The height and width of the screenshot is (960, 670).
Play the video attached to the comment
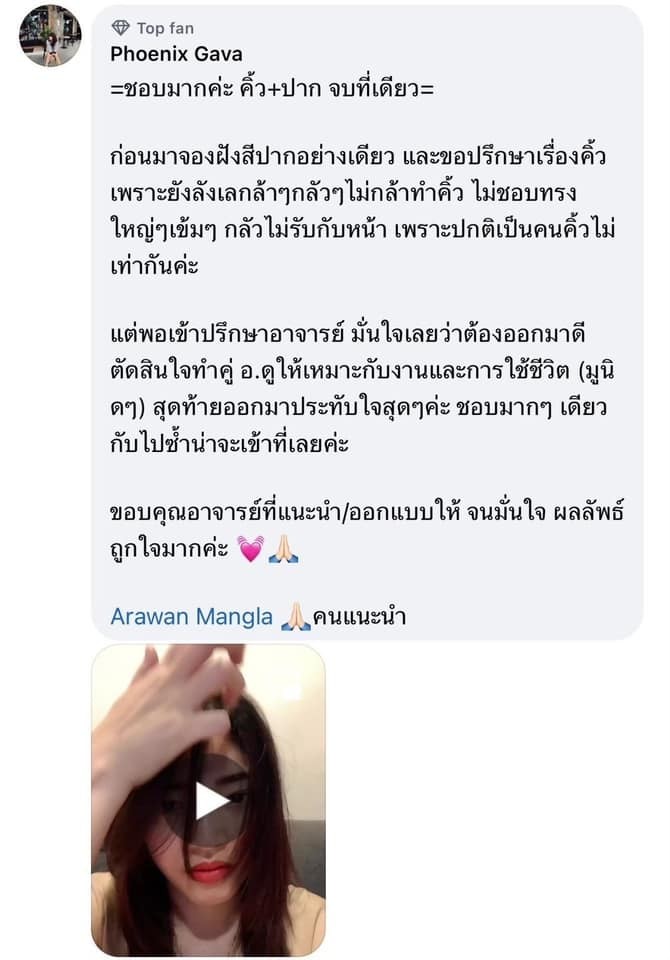pos(209,799)
